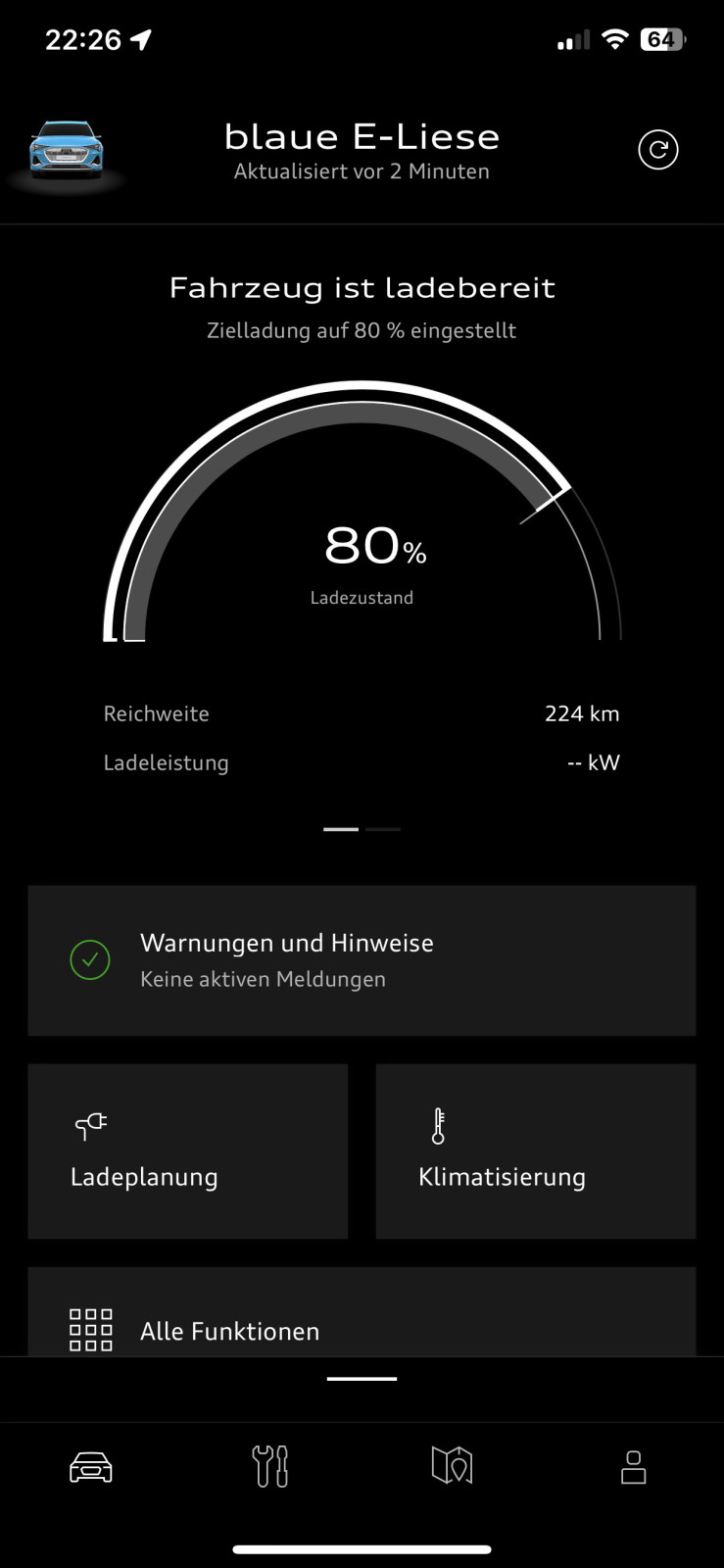Open the Ladeplanung plug icon
Viewport: 724px width, 1568px height.
click(x=90, y=1126)
